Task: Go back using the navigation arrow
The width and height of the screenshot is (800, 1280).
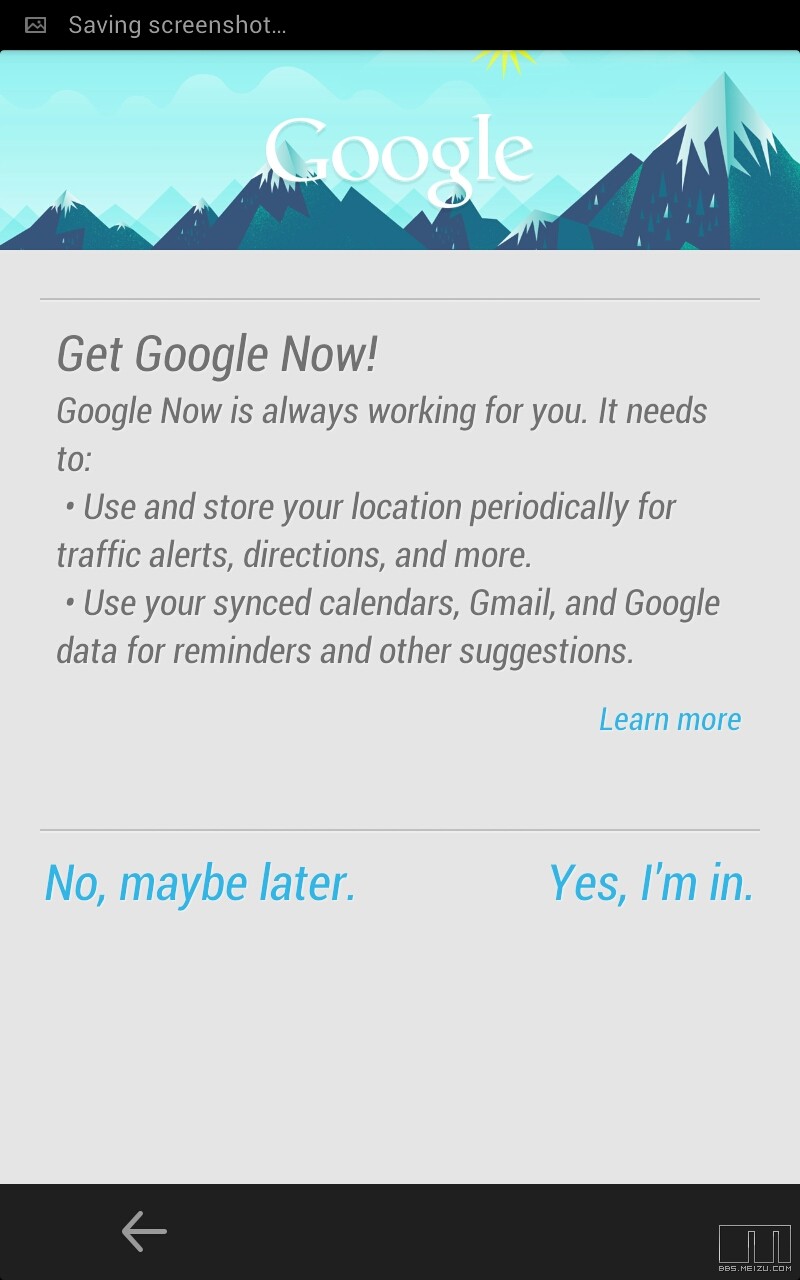Action: tap(144, 1231)
